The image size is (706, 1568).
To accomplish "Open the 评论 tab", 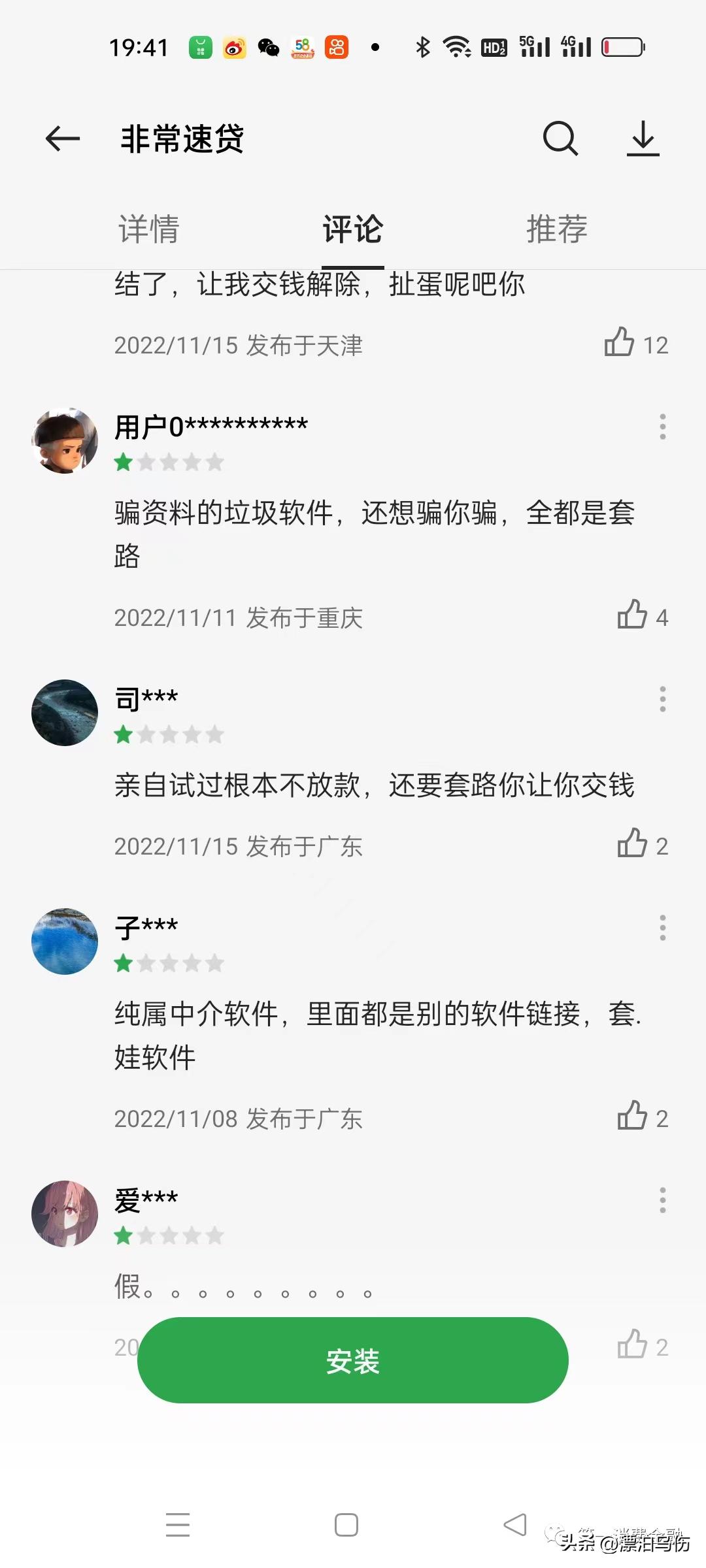I will click(x=351, y=230).
